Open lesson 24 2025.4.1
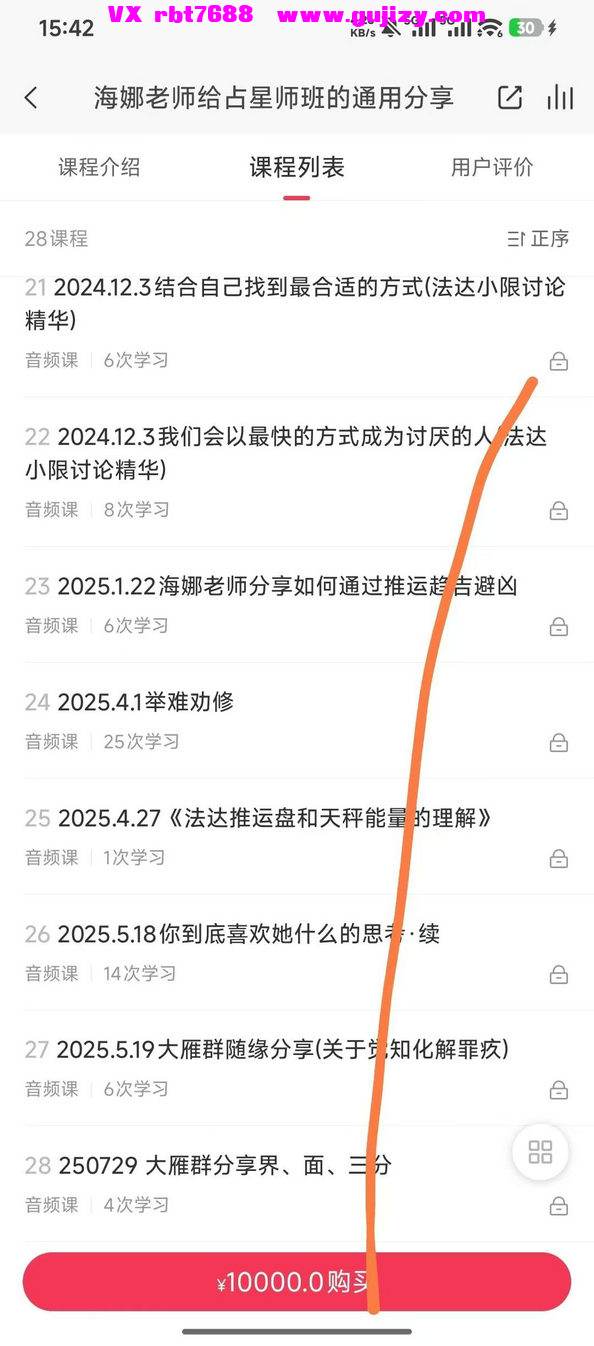Screen dimensions: 594x1346 click(x=297, y=720)
